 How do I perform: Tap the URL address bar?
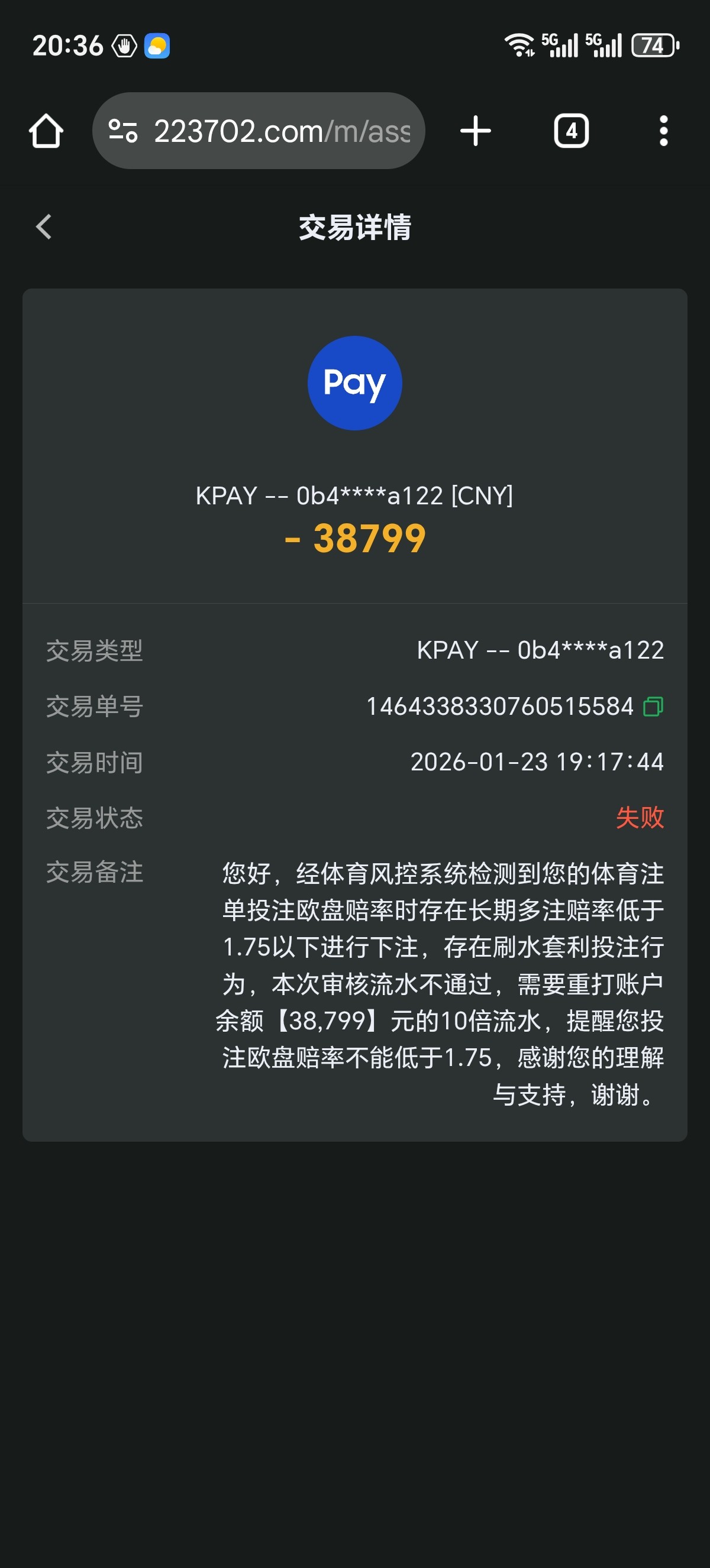pos(281,131)
